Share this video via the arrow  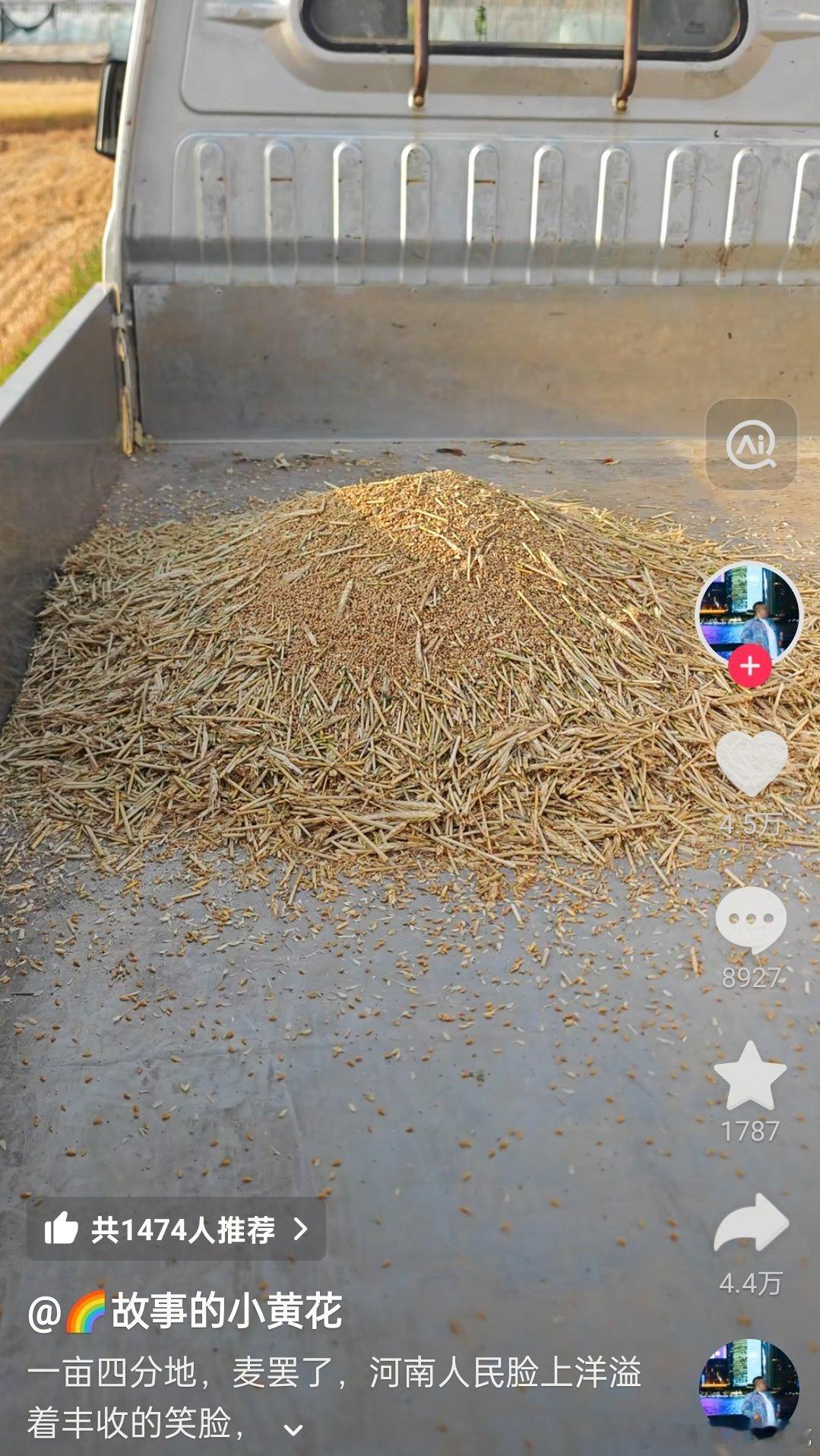click(x=751, y=1223)
